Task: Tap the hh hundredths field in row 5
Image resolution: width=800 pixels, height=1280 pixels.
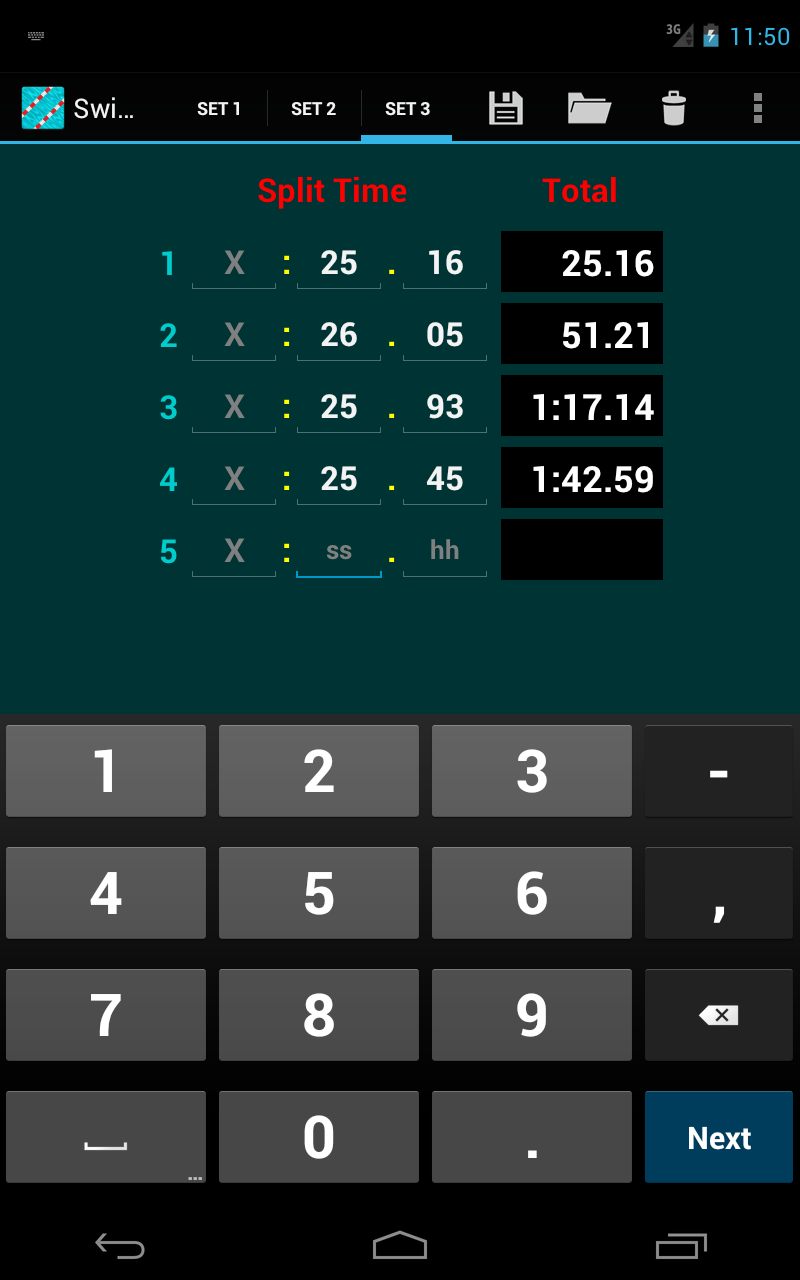Action: coord(444,550)
